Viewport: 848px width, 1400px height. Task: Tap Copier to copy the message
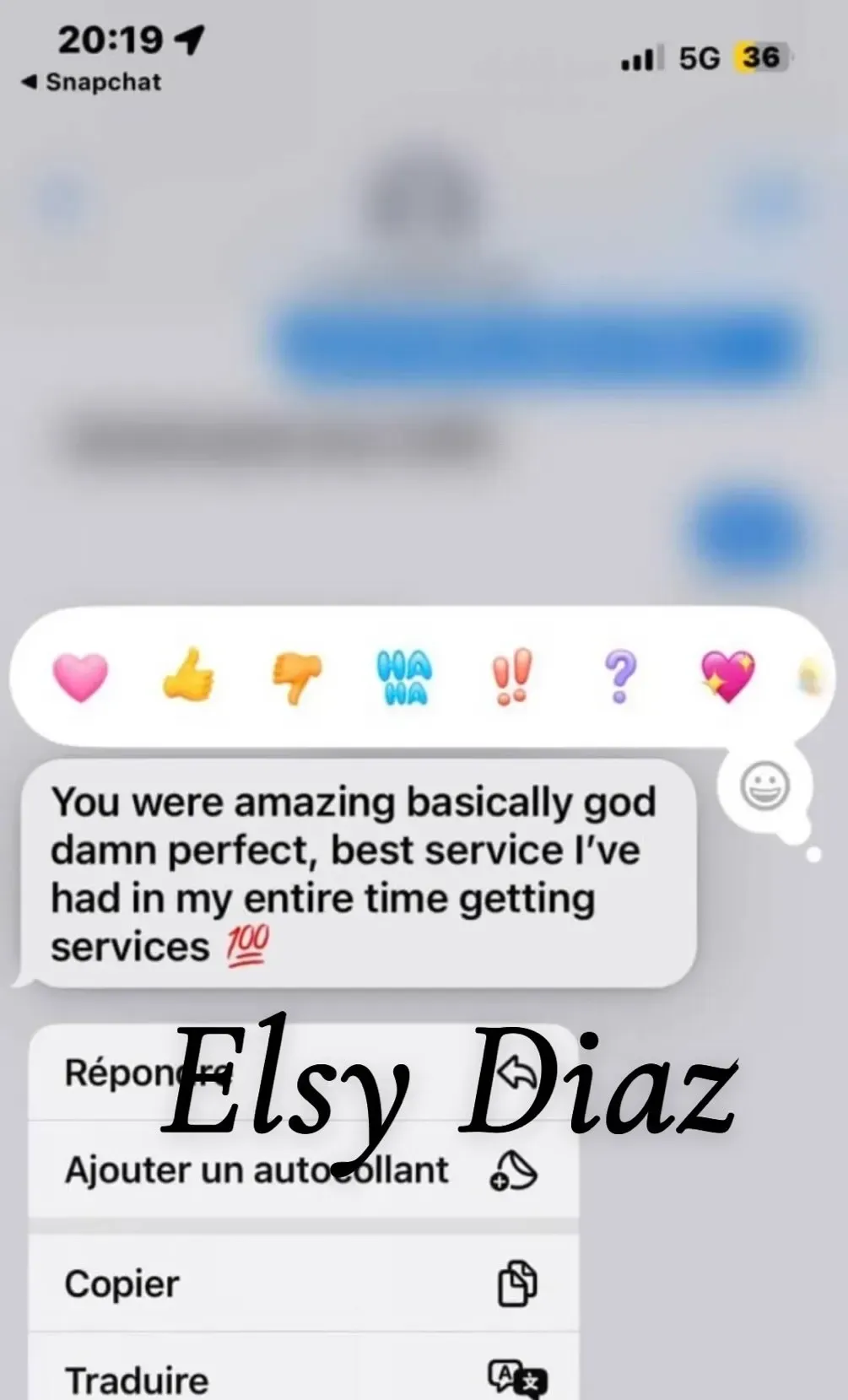(304, 1283)
